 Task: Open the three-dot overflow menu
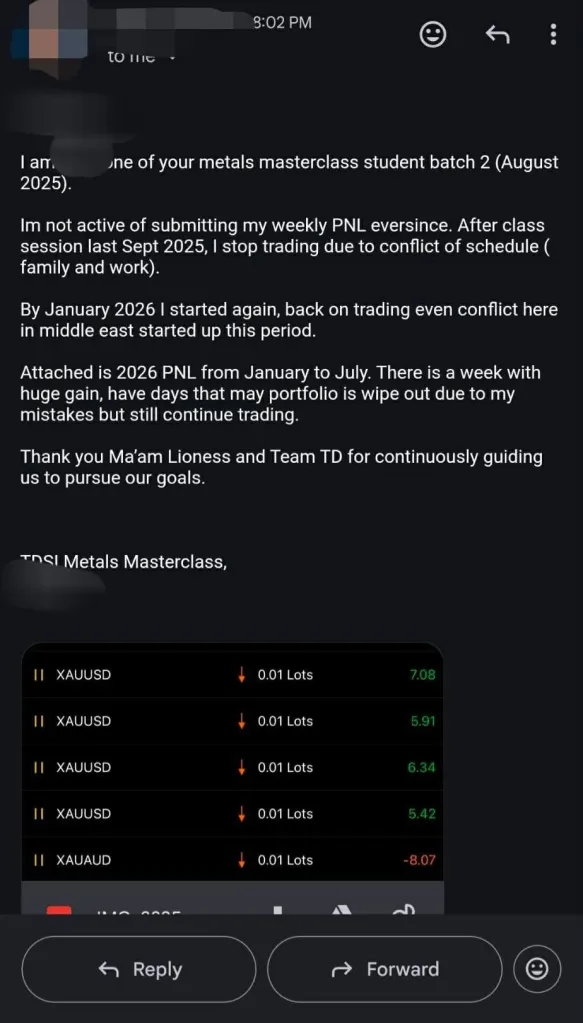point(553,35)
